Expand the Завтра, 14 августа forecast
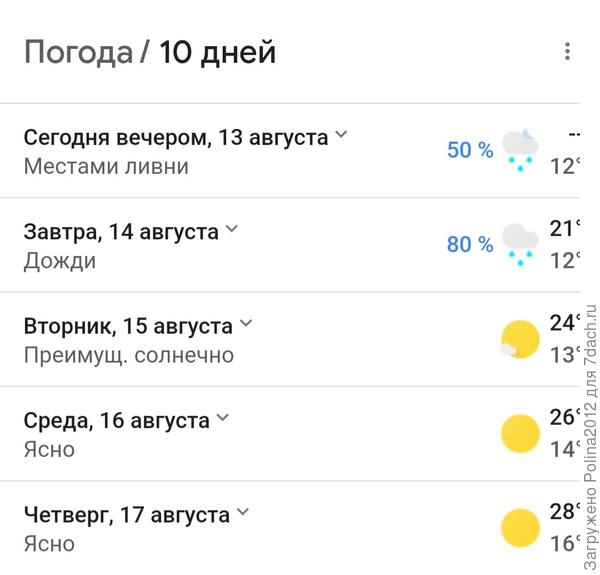 pos(232,229)
